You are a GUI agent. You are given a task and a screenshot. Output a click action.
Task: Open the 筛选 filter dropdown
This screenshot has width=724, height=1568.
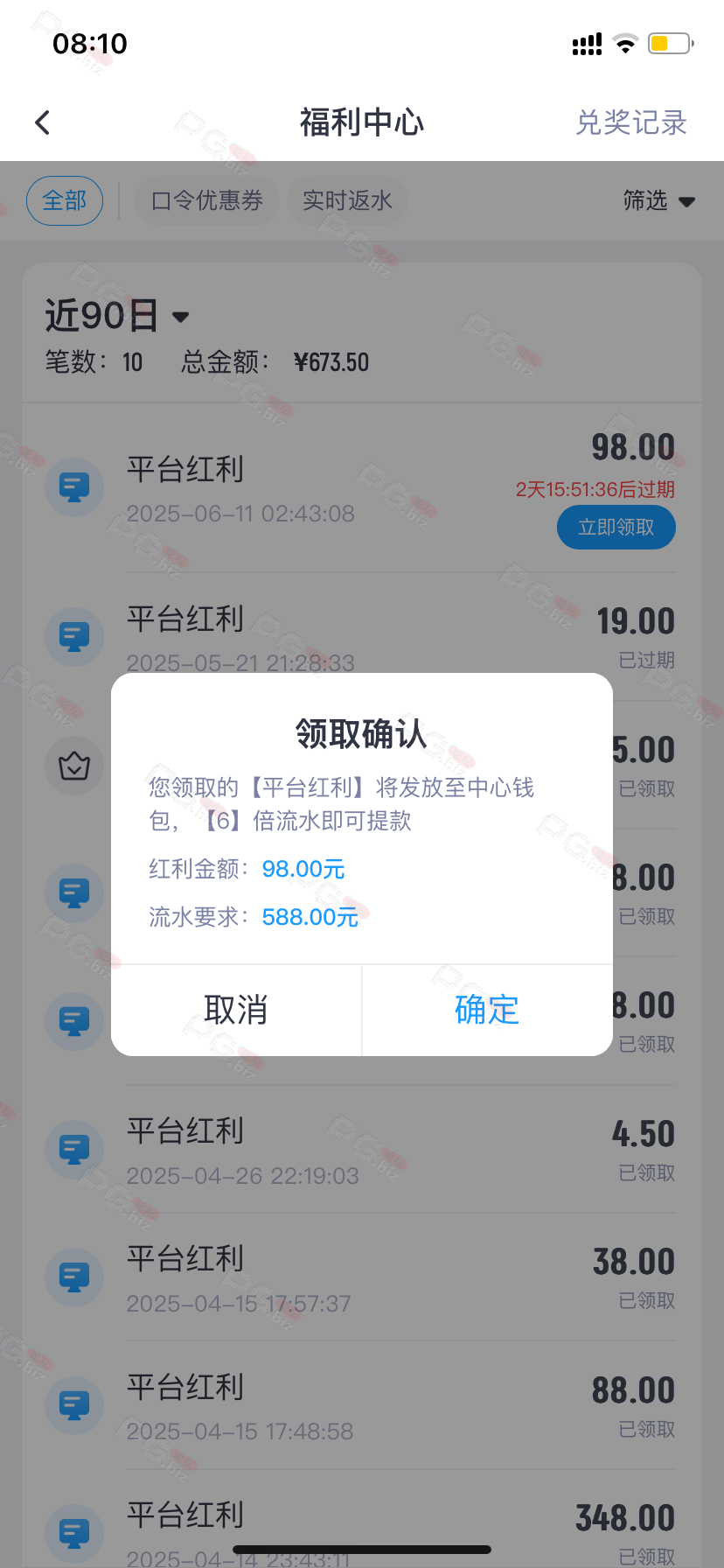click(x=658, y=201)
